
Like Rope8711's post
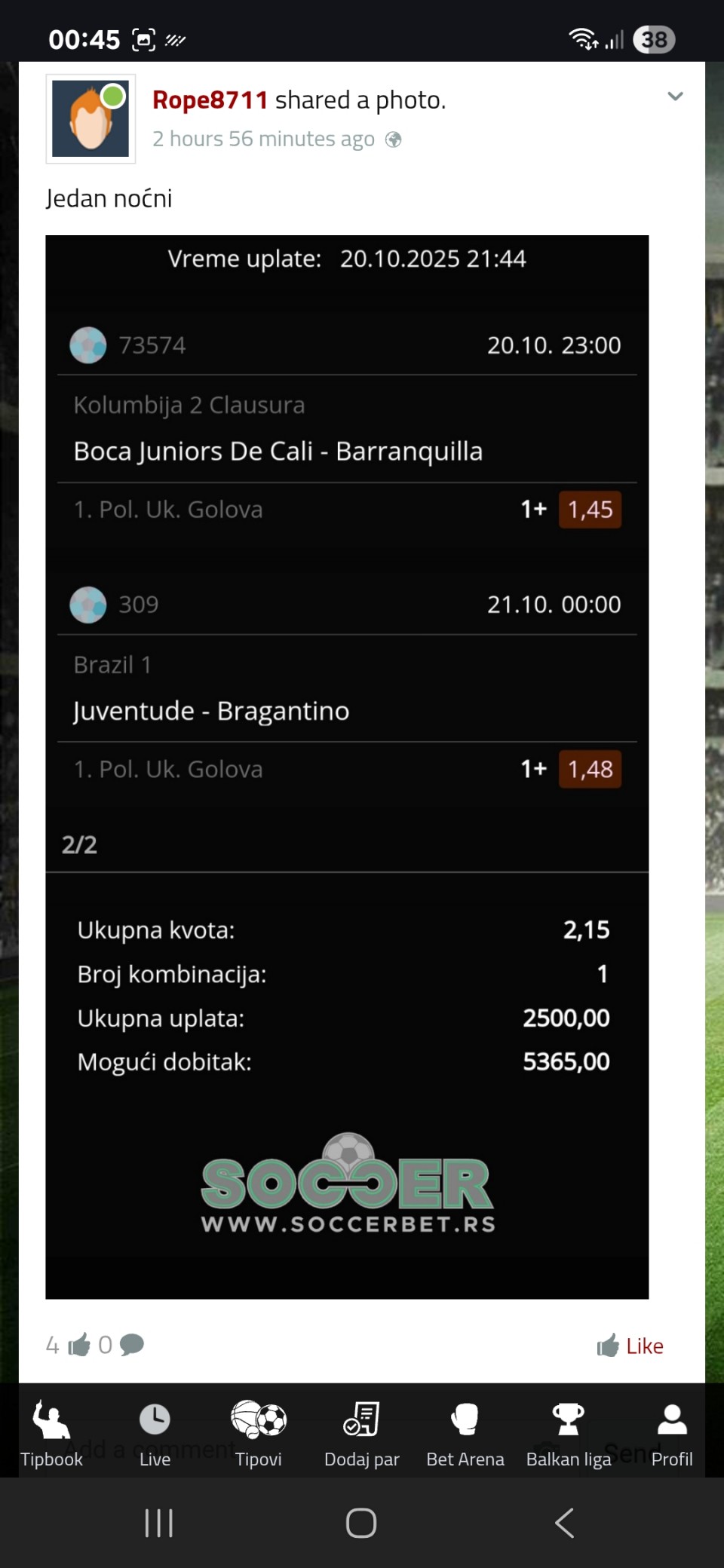pos(630,1346)
